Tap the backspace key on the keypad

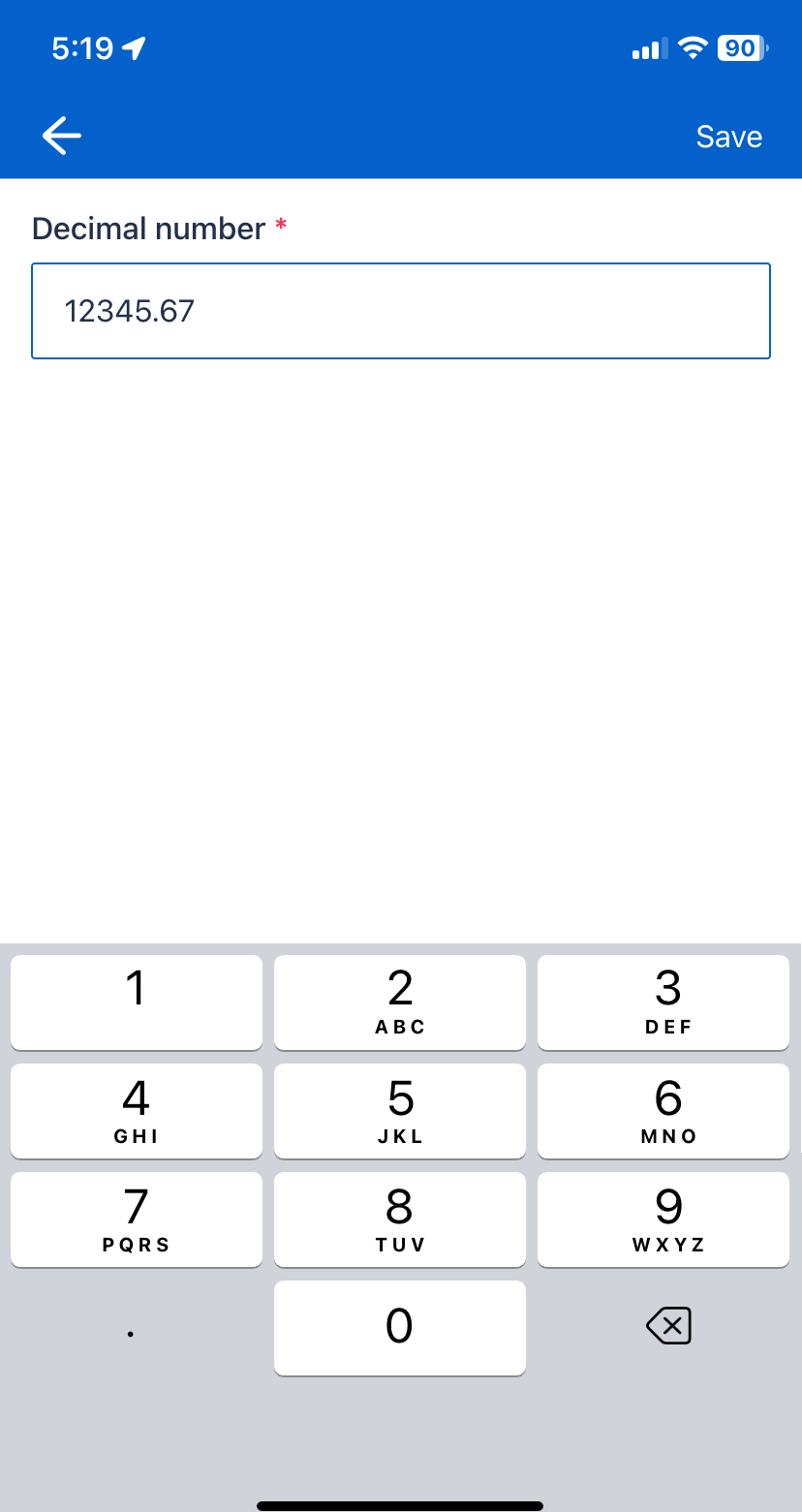(666, 1327)
